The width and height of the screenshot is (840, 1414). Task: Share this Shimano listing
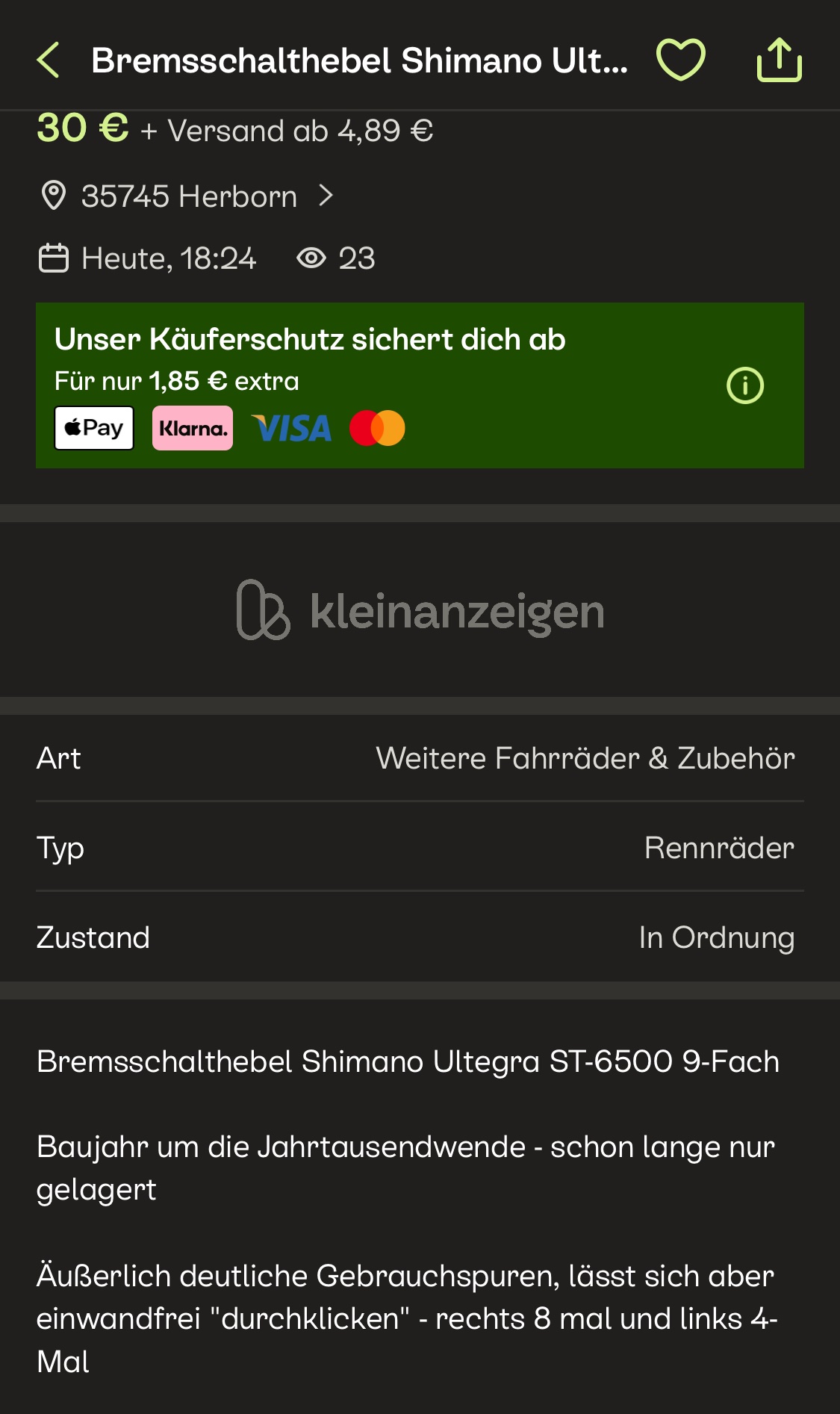click(x=779, y=60)
